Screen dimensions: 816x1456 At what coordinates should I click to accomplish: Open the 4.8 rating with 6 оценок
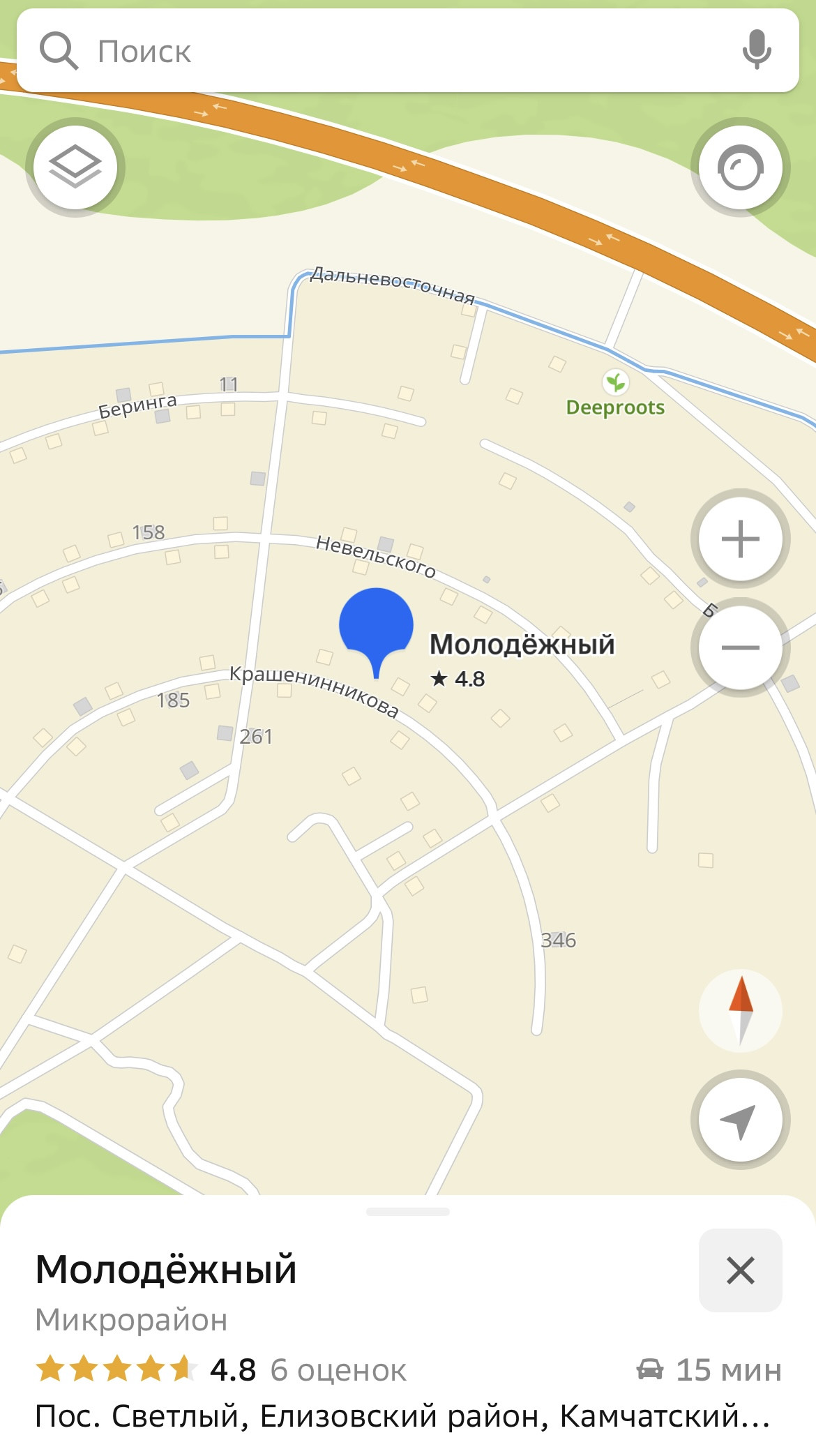tap(220, 1370)
